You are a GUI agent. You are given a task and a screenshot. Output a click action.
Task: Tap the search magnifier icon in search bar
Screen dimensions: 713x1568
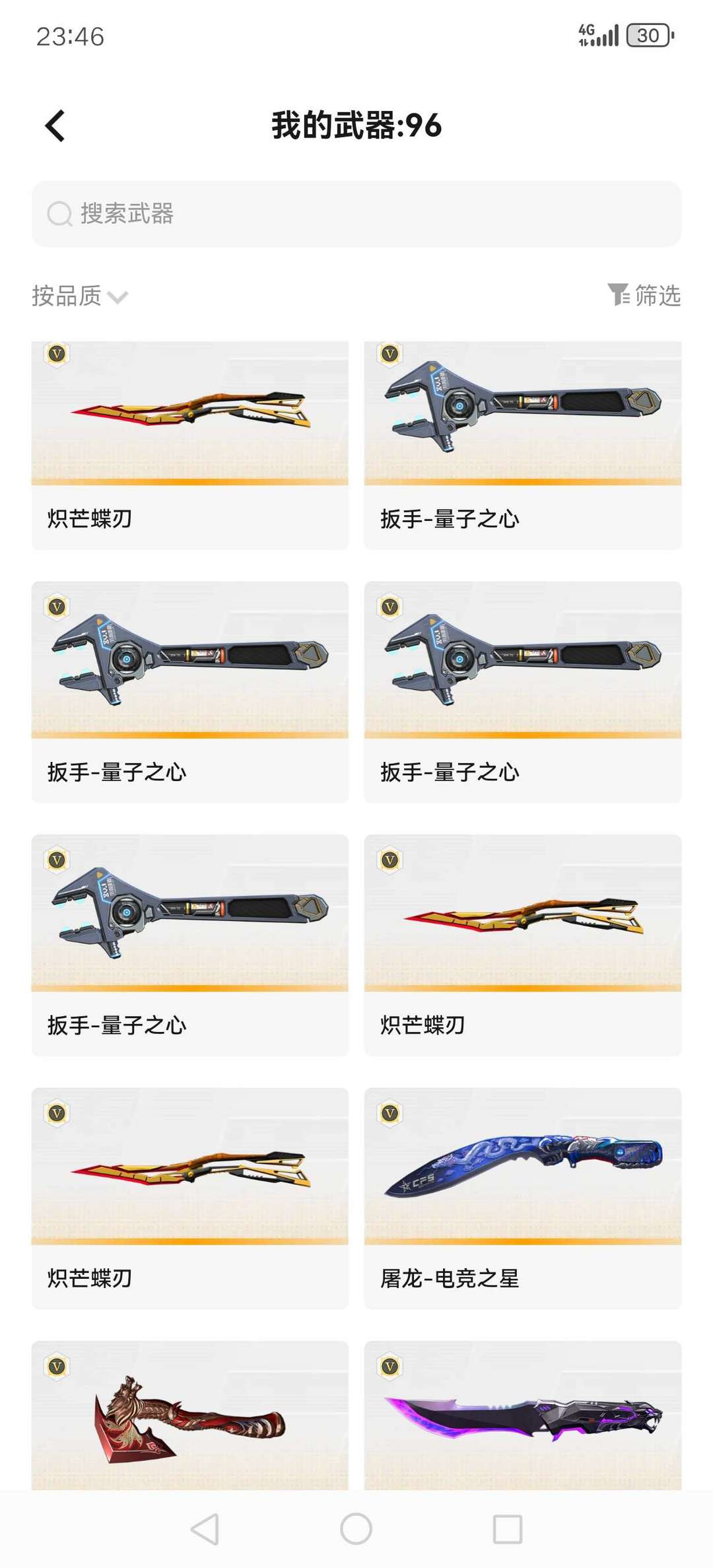(x=59, y=215)
